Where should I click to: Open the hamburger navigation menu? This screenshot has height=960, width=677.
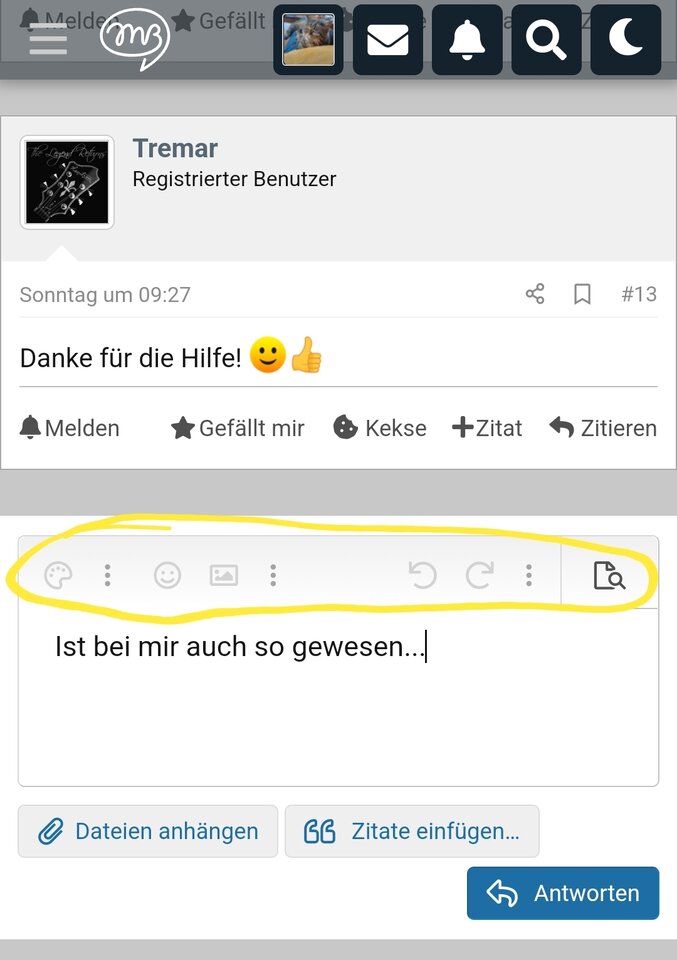(x=48, y=40)
